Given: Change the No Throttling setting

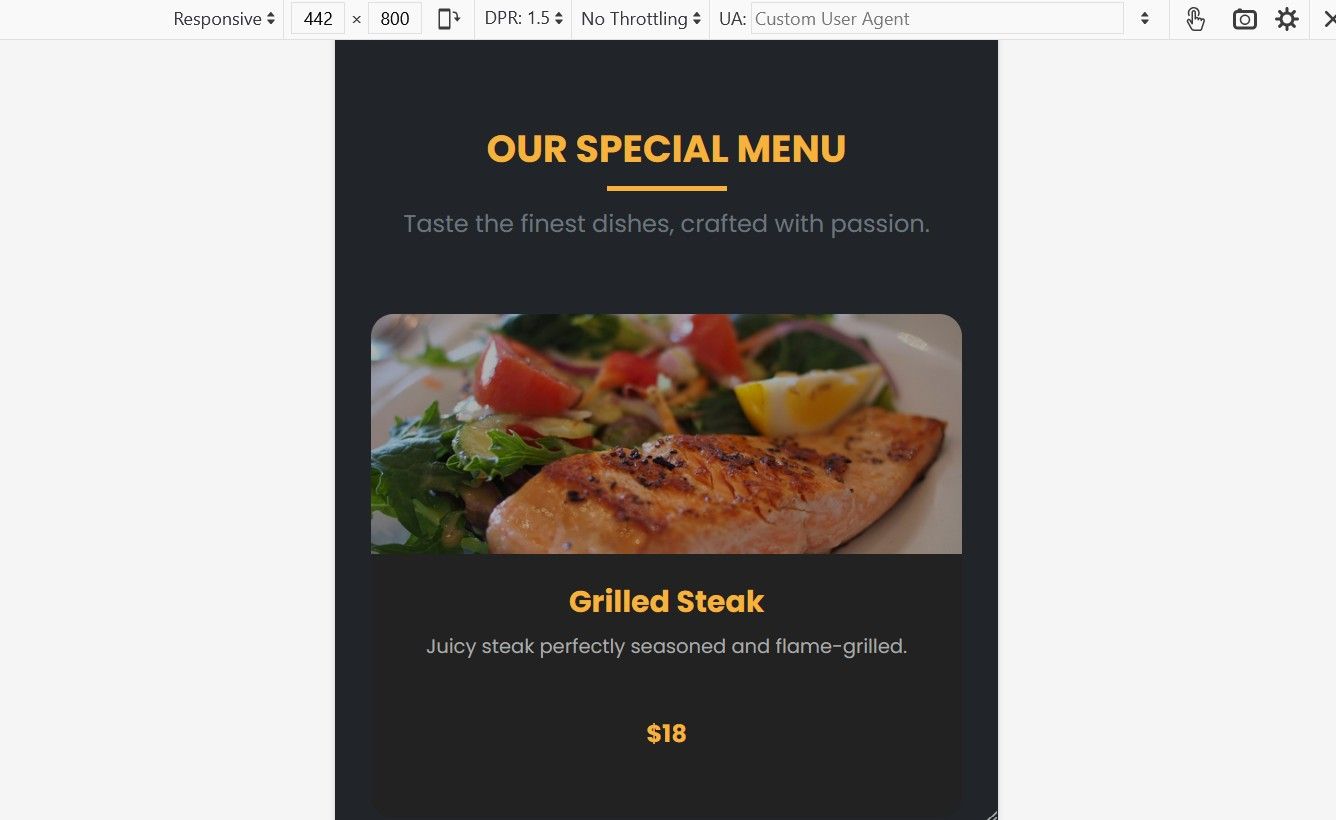Looking at the screenshot, I should pos(641,19).
